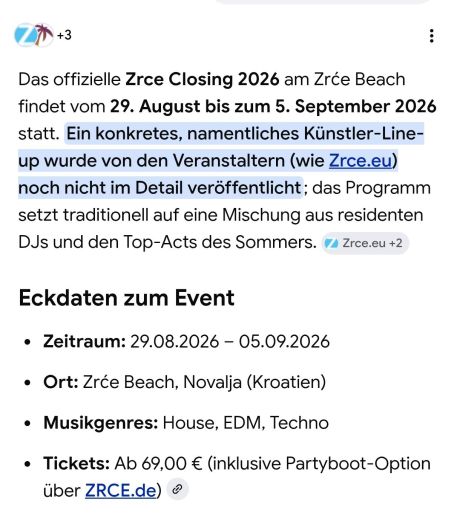The width and height of the screenshot is (460, 527).
Task: Open the three-dot overflow menu
Action: (431, 36)
